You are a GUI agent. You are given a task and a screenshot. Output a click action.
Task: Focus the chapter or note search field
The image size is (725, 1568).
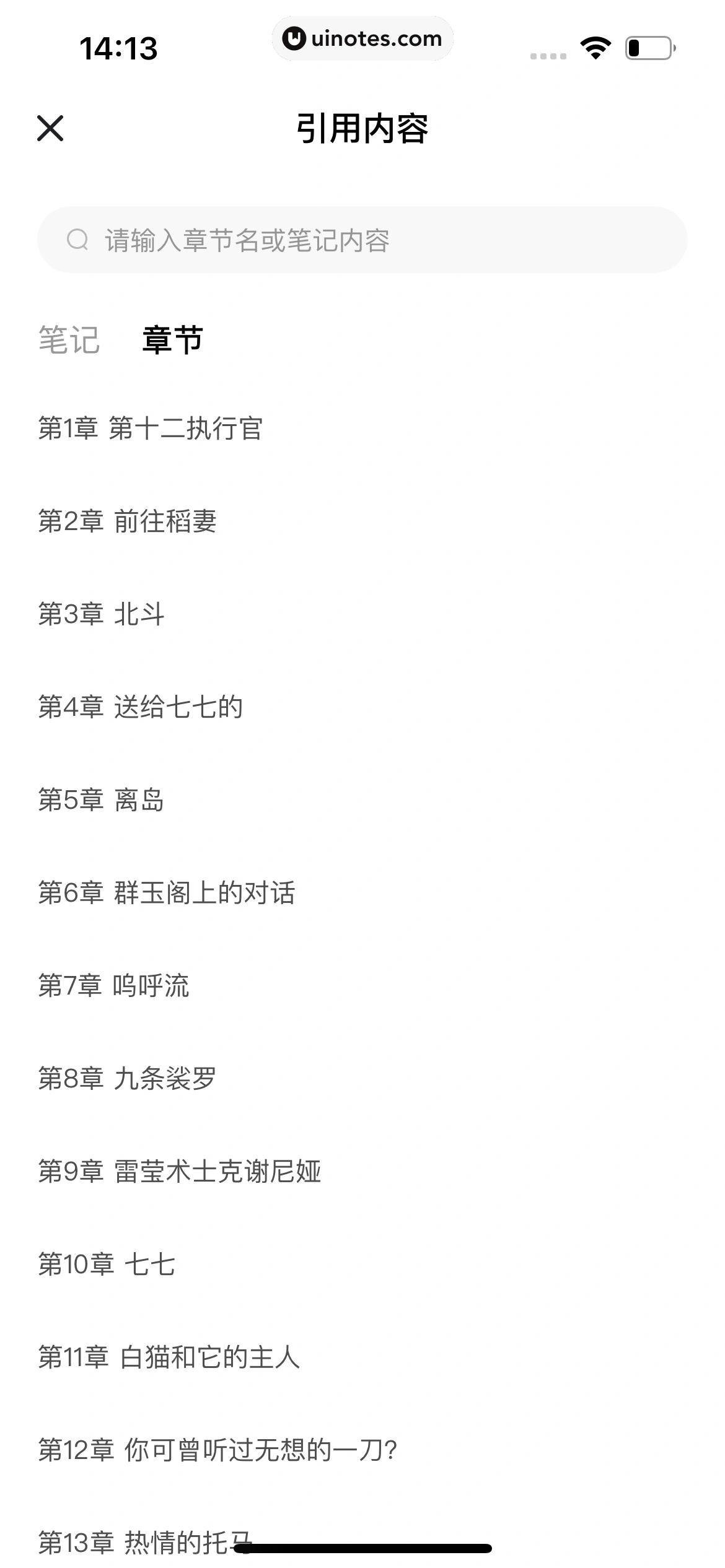pyautogui.click(x=362, y=240)
